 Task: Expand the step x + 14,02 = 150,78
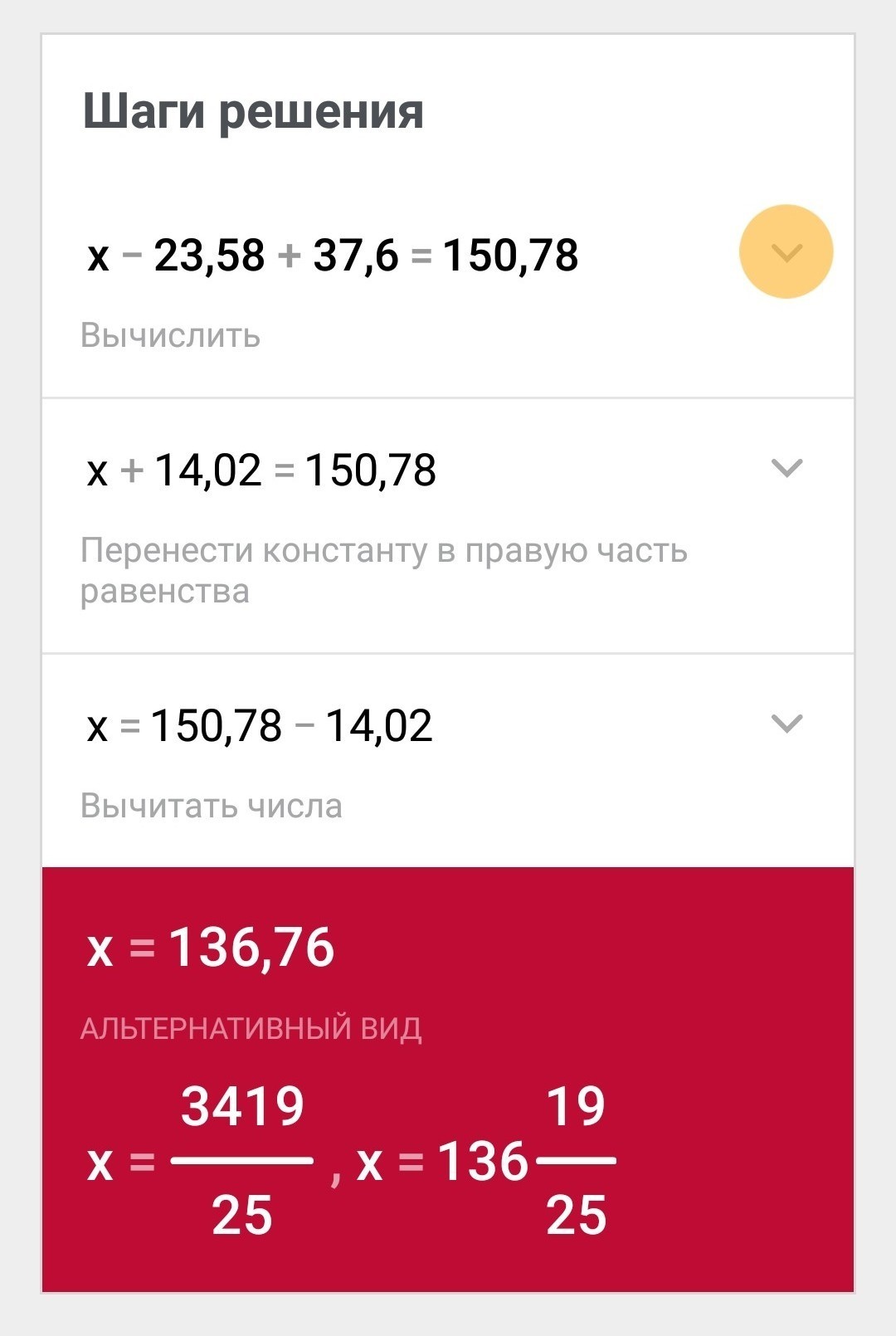pos(786,468)
